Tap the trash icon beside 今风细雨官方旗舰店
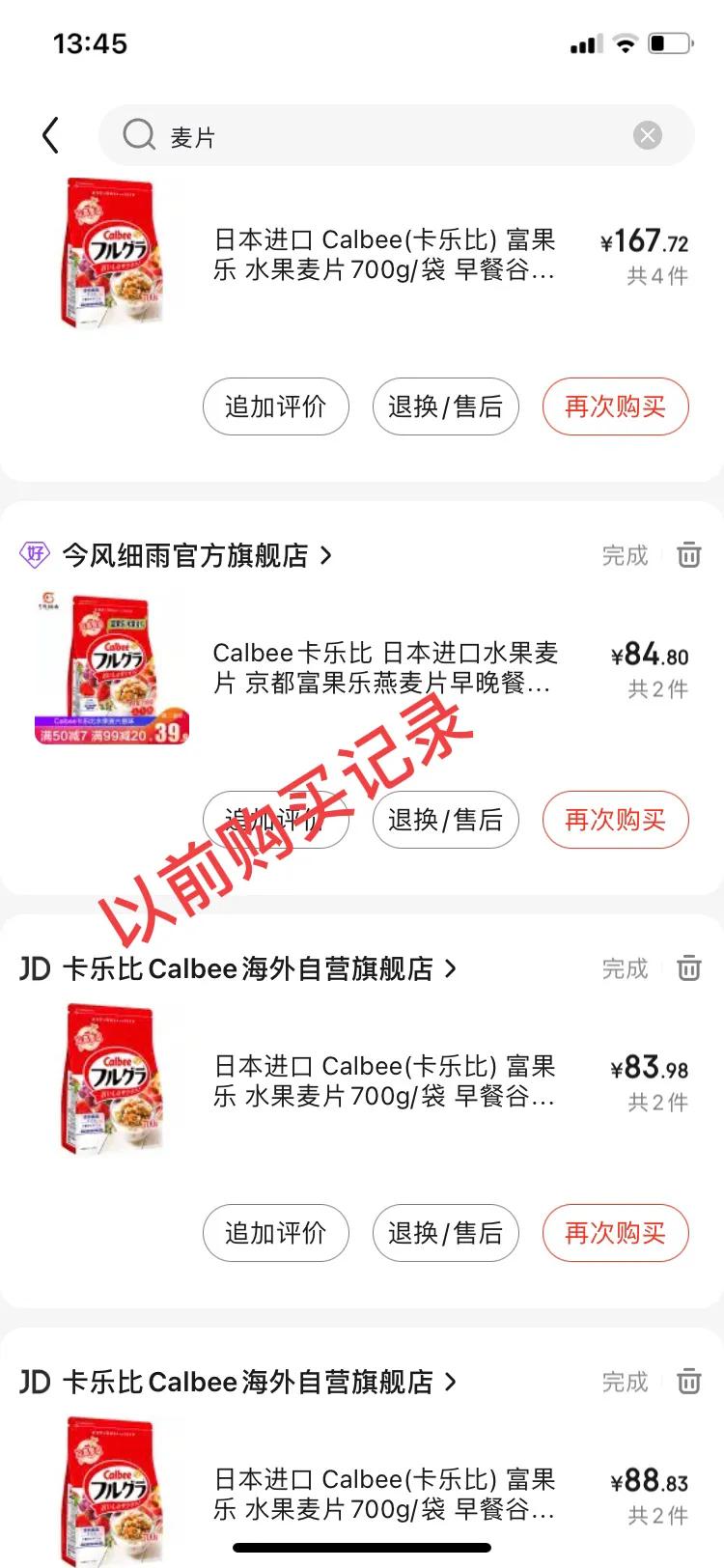This screenshot has height=1568, width=724. coord(688,555)
